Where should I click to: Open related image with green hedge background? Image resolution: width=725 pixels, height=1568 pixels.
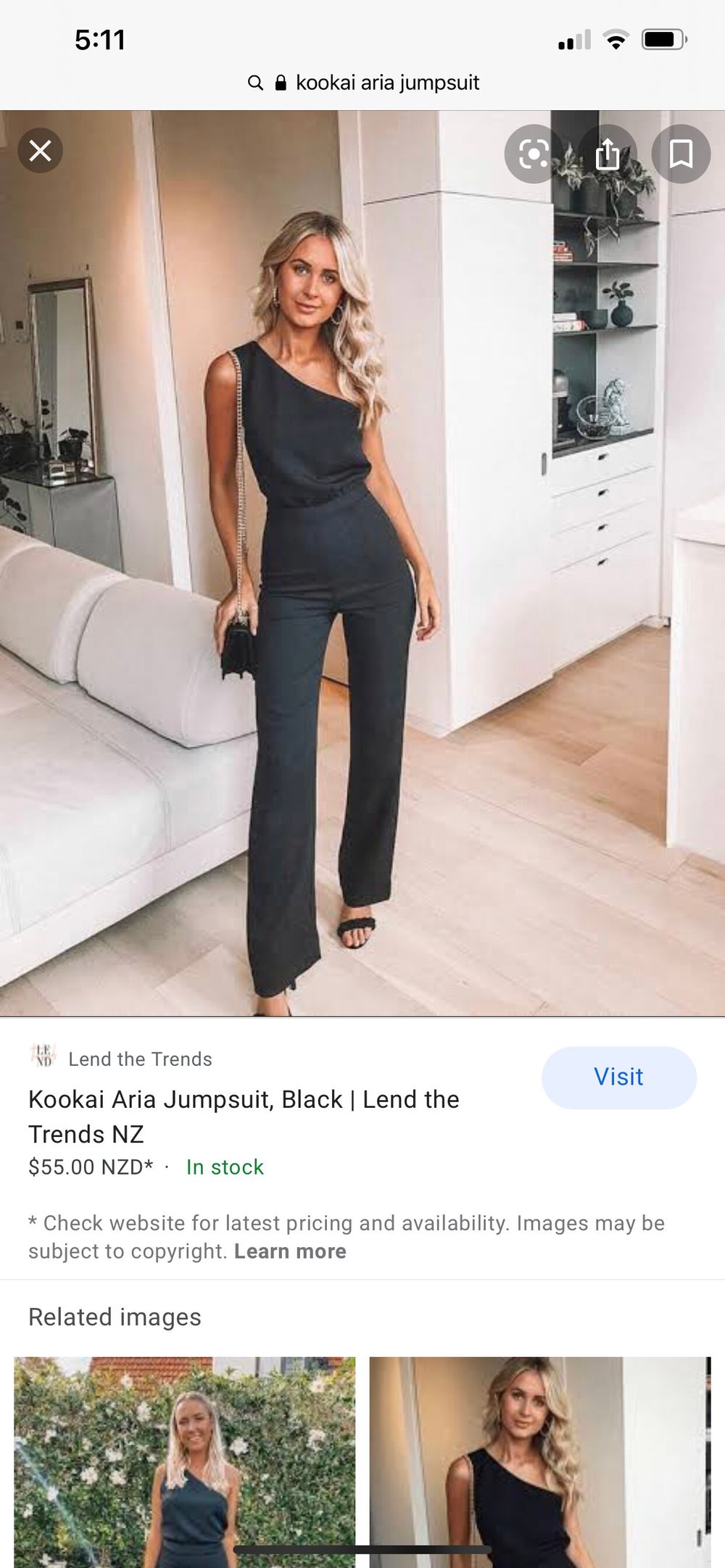[x=185, y=1460]
